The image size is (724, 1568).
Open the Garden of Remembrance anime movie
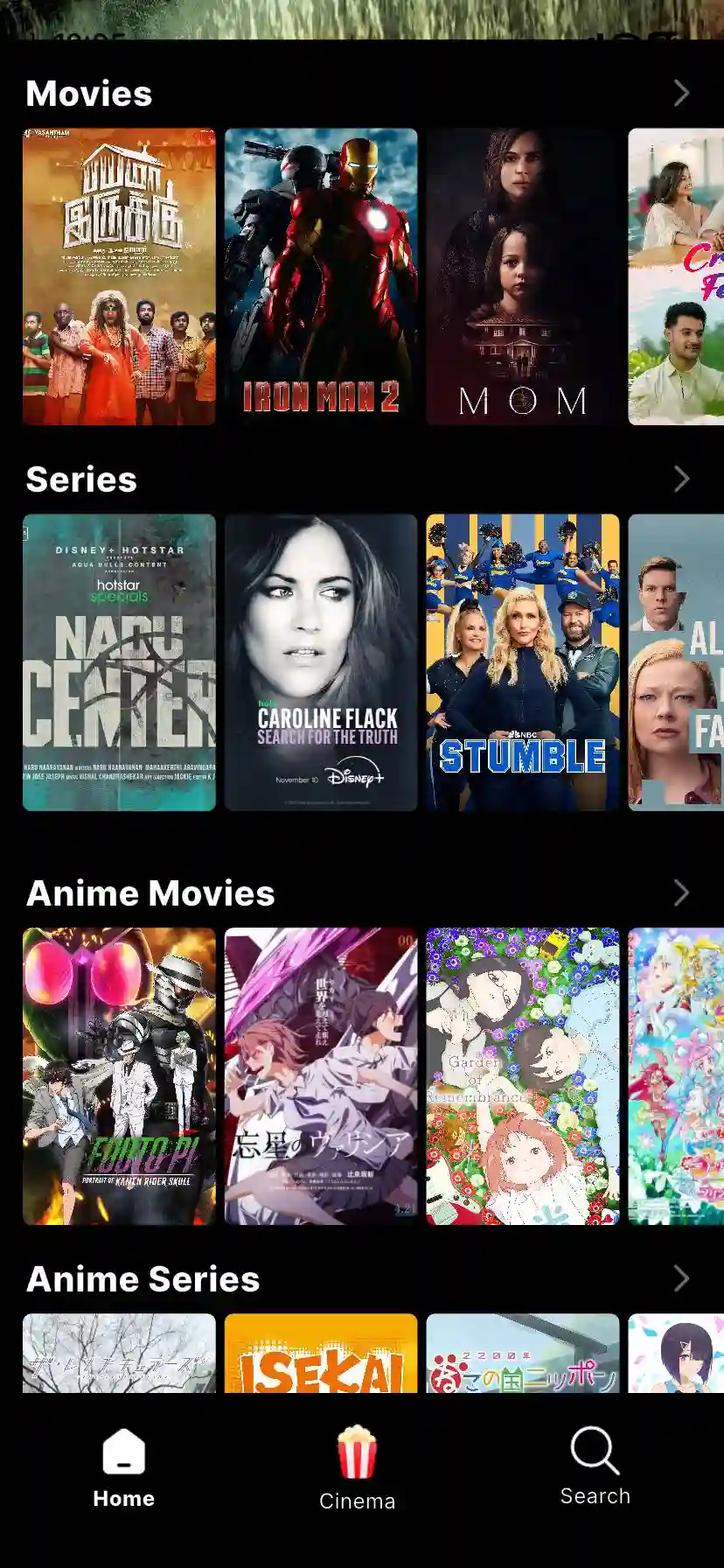pyautogui.click(x=522, y=1076)
